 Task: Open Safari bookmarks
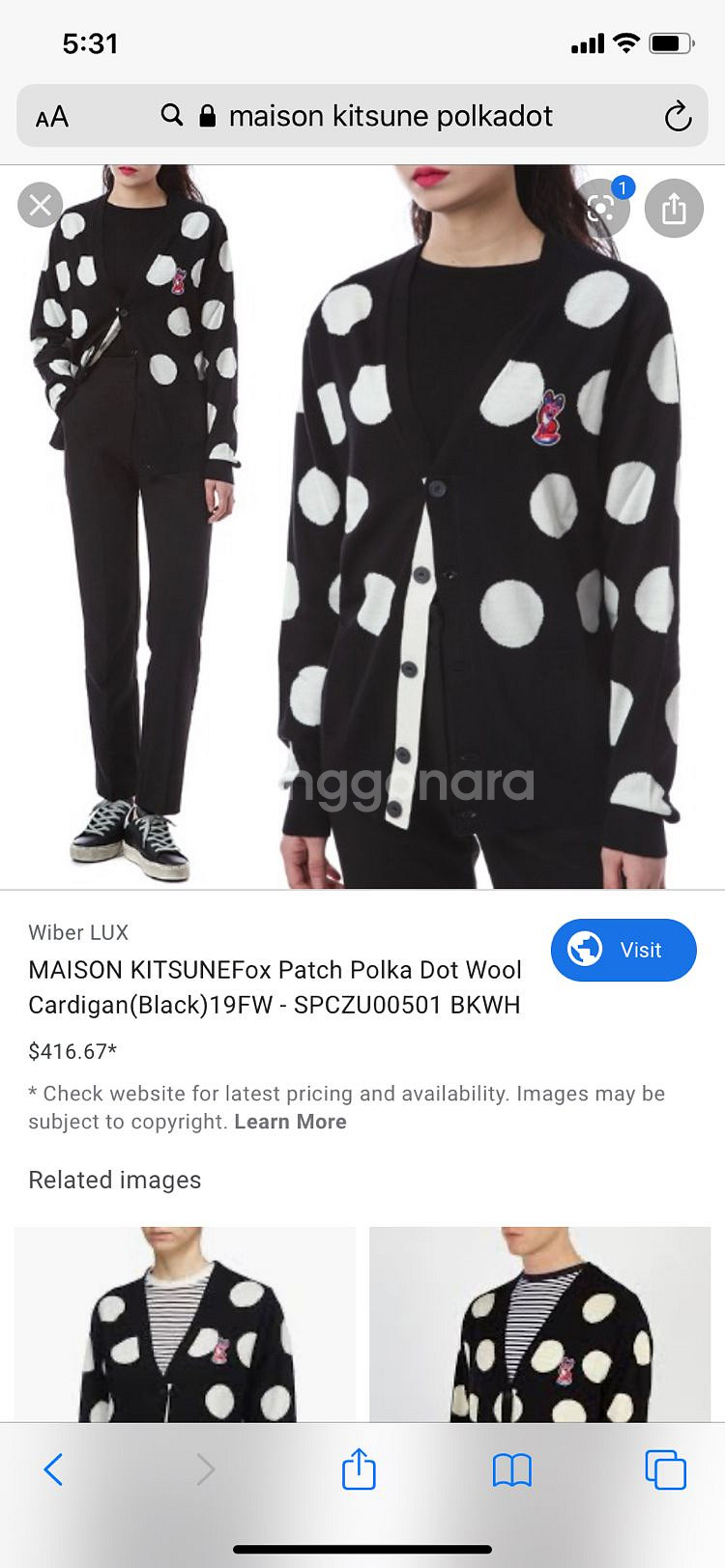(511, 1469)
